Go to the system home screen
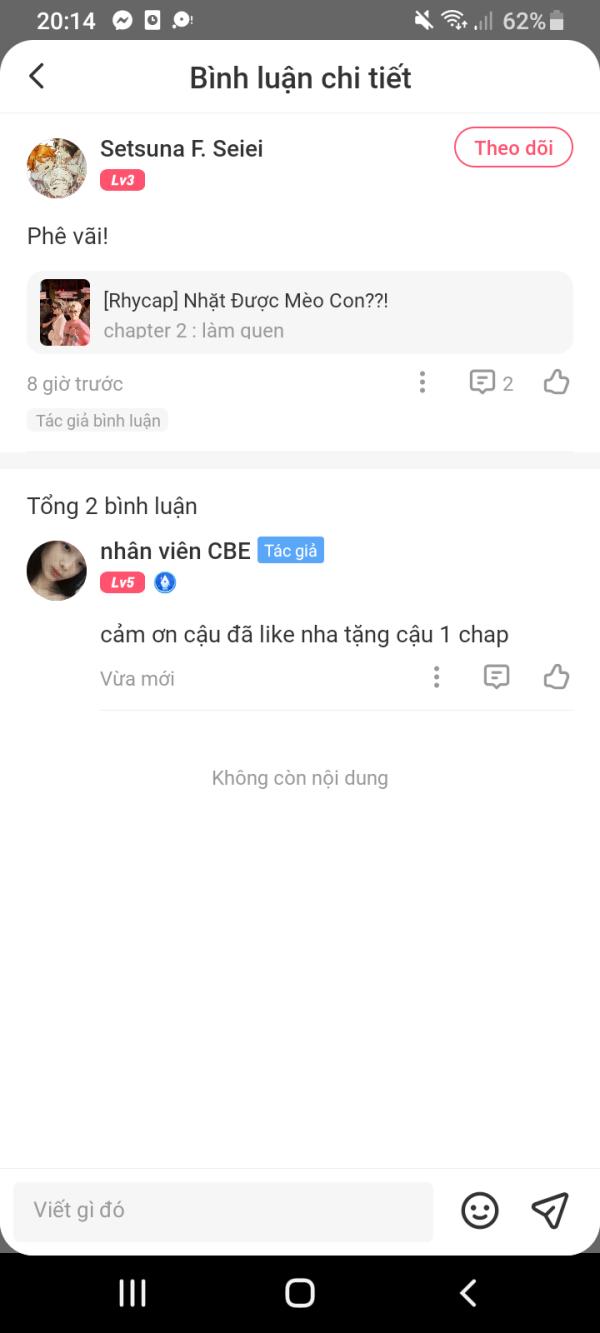The height and width of the screenshot is (1333, 600). pos(300,1292)
